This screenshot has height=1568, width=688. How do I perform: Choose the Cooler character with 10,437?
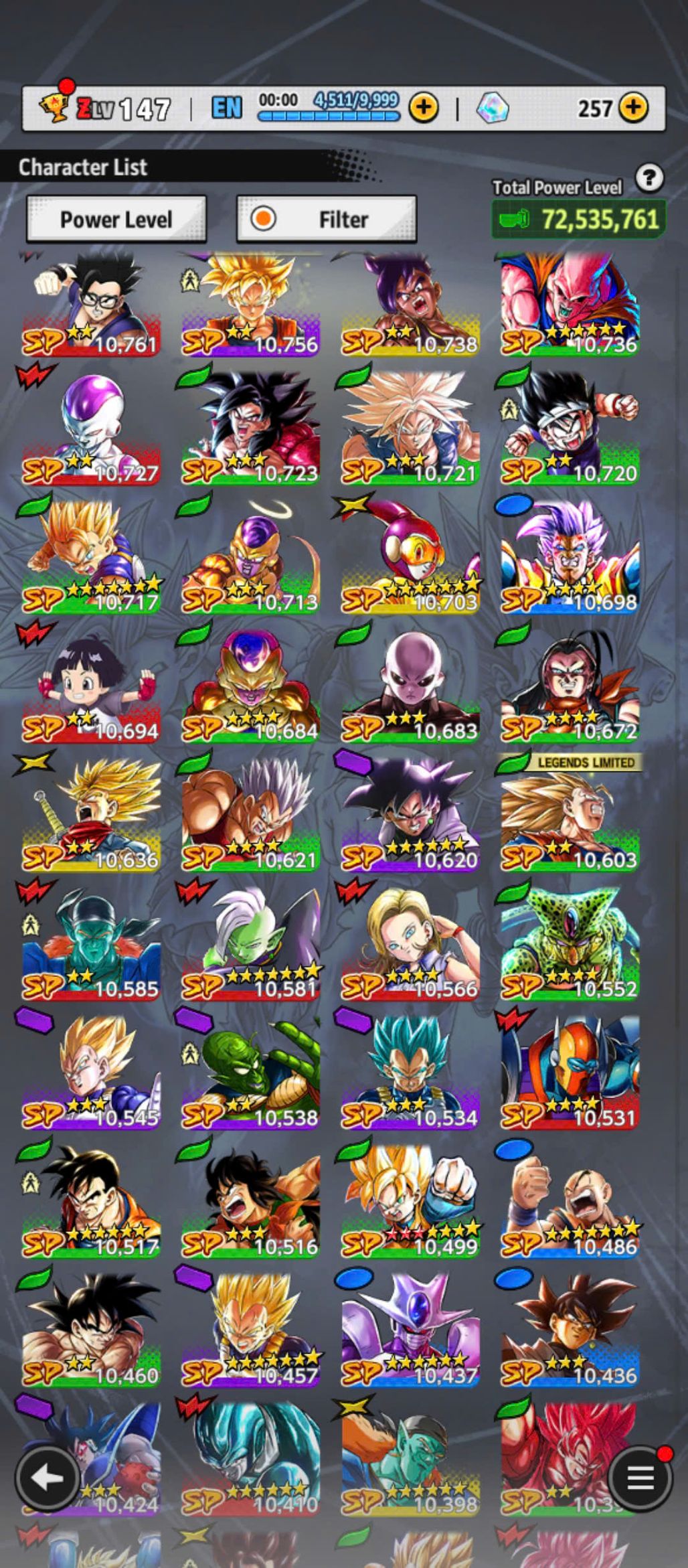coord(410,1331)
